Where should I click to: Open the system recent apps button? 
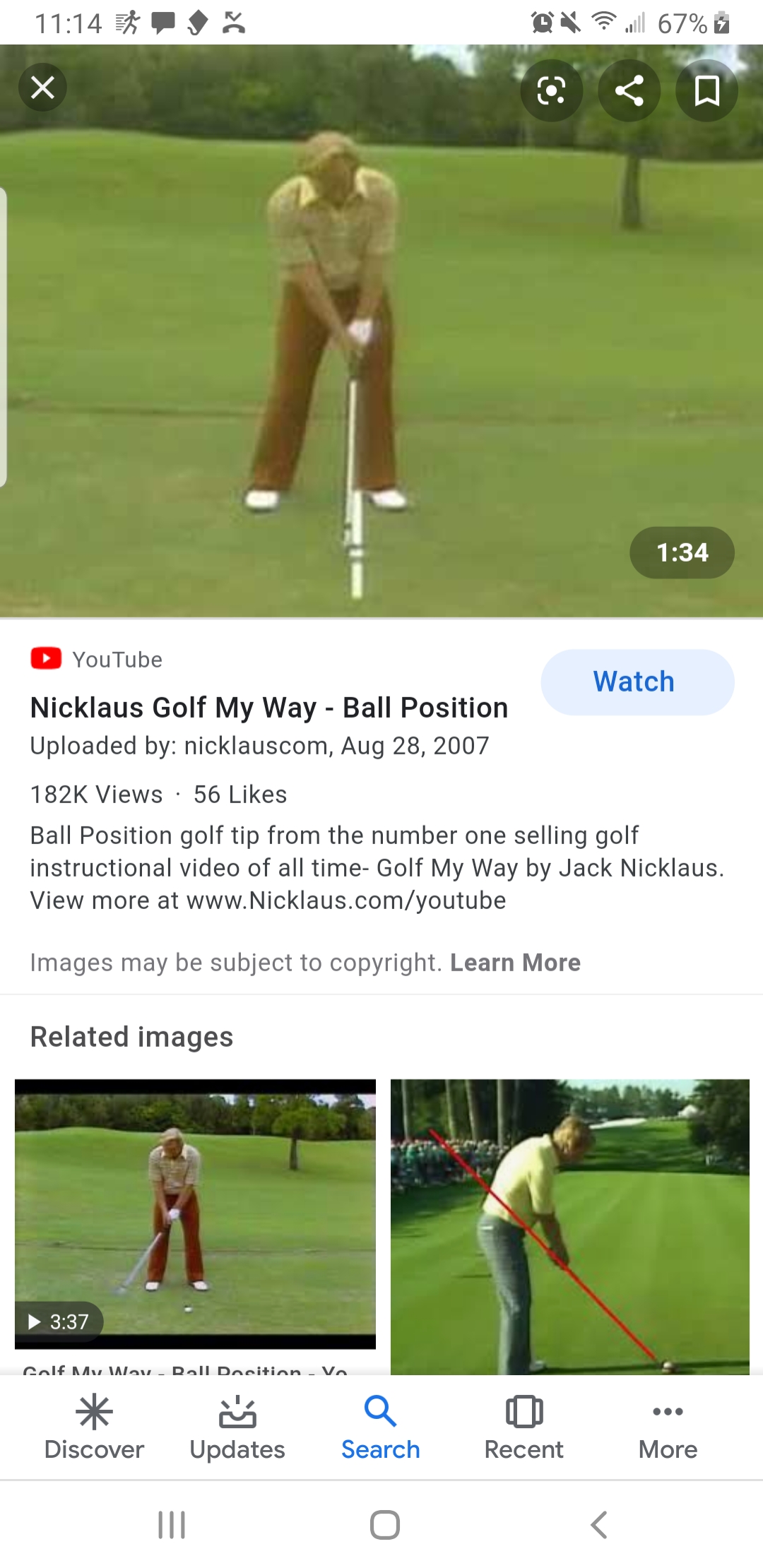(x=172, y=1525)
